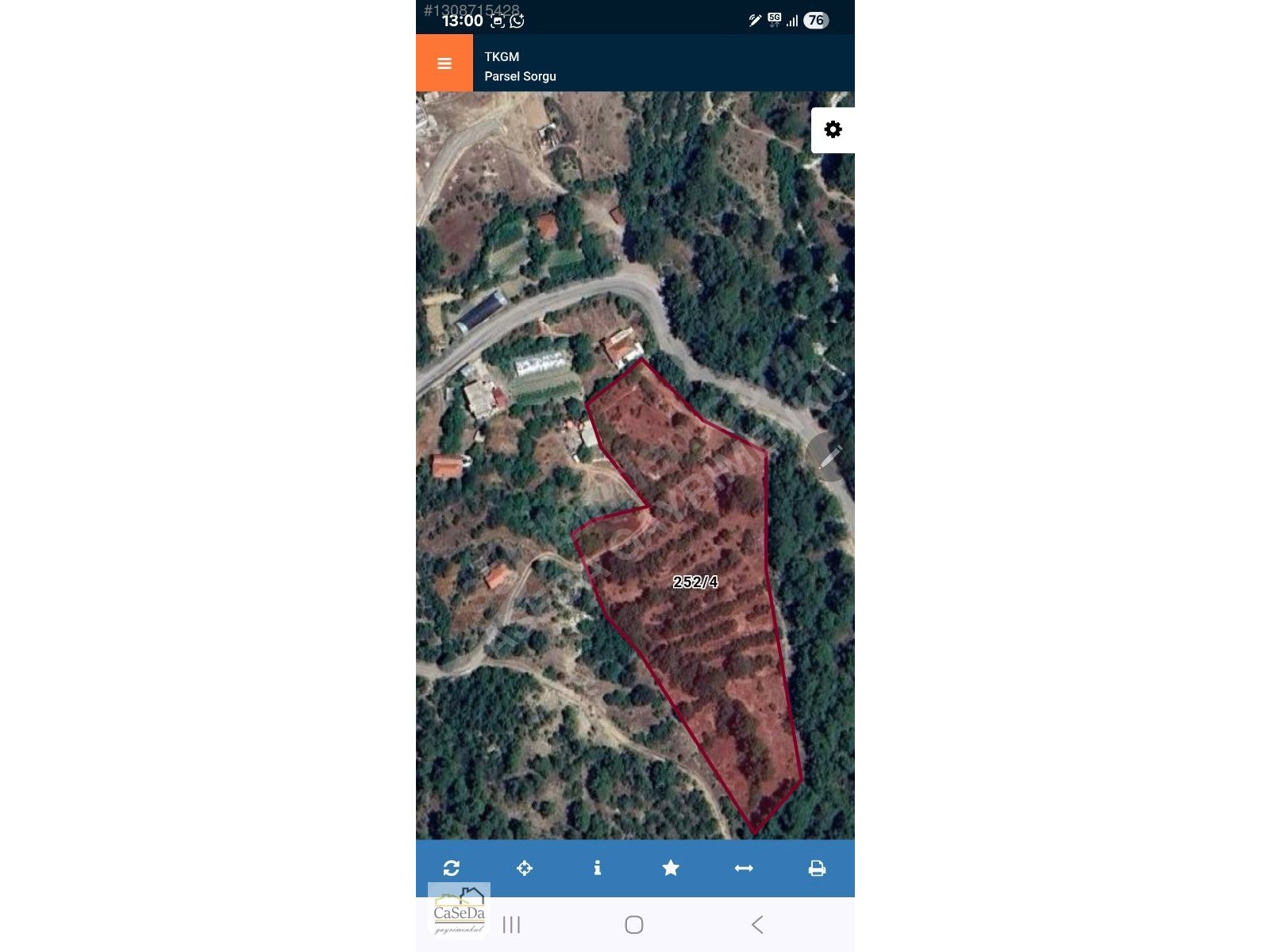
Task: Go to the system home screen
Action: pyautogui.click(x=634, y=924)
